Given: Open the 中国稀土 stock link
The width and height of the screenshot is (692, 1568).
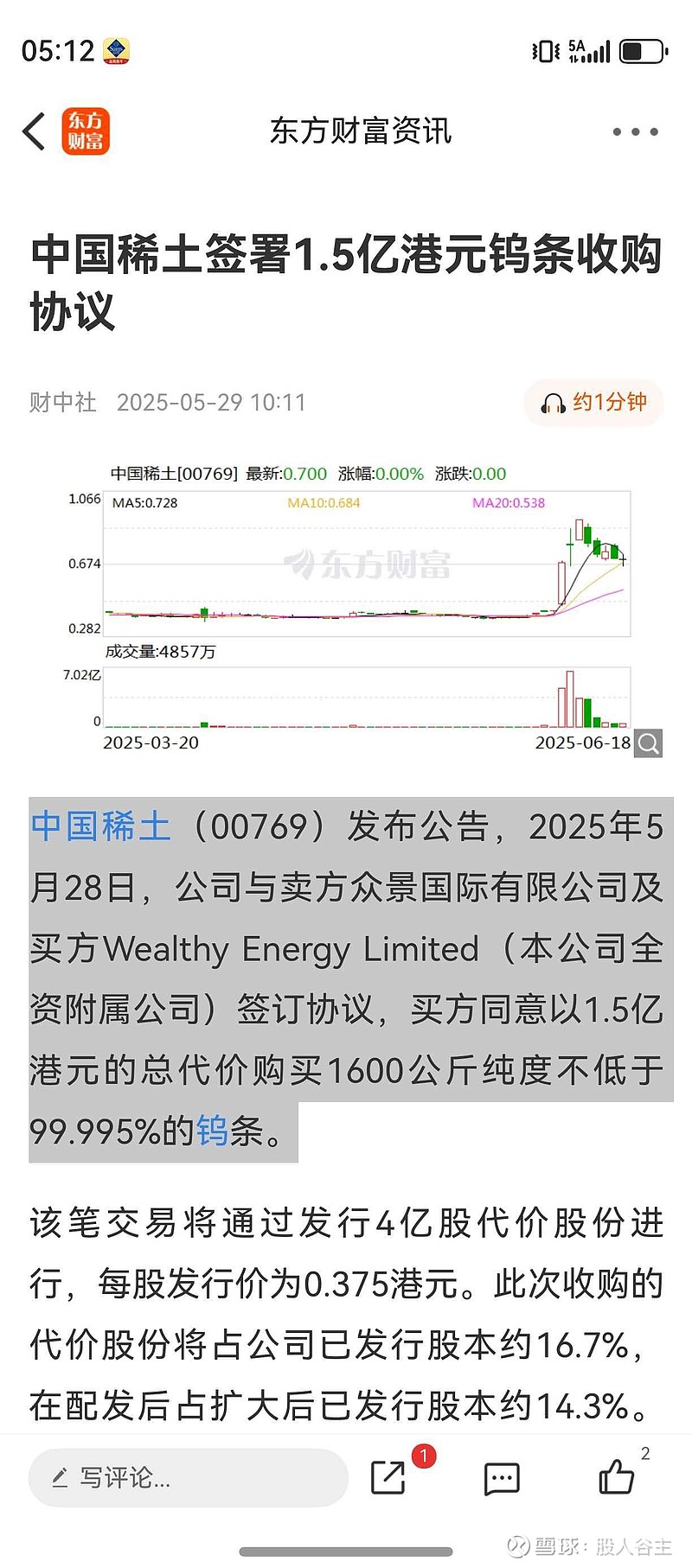Looking at the screenshot, I should (100, 827).
